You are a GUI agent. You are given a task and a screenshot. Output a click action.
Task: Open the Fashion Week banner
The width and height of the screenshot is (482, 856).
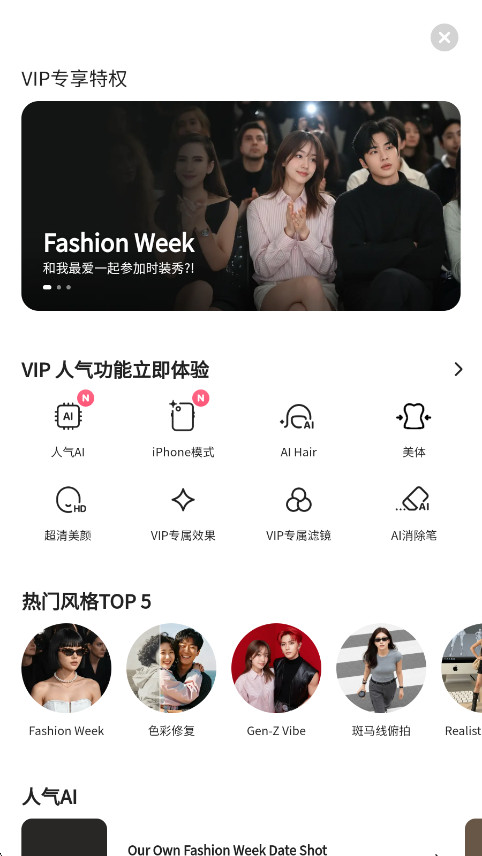(x=241, y=206)
